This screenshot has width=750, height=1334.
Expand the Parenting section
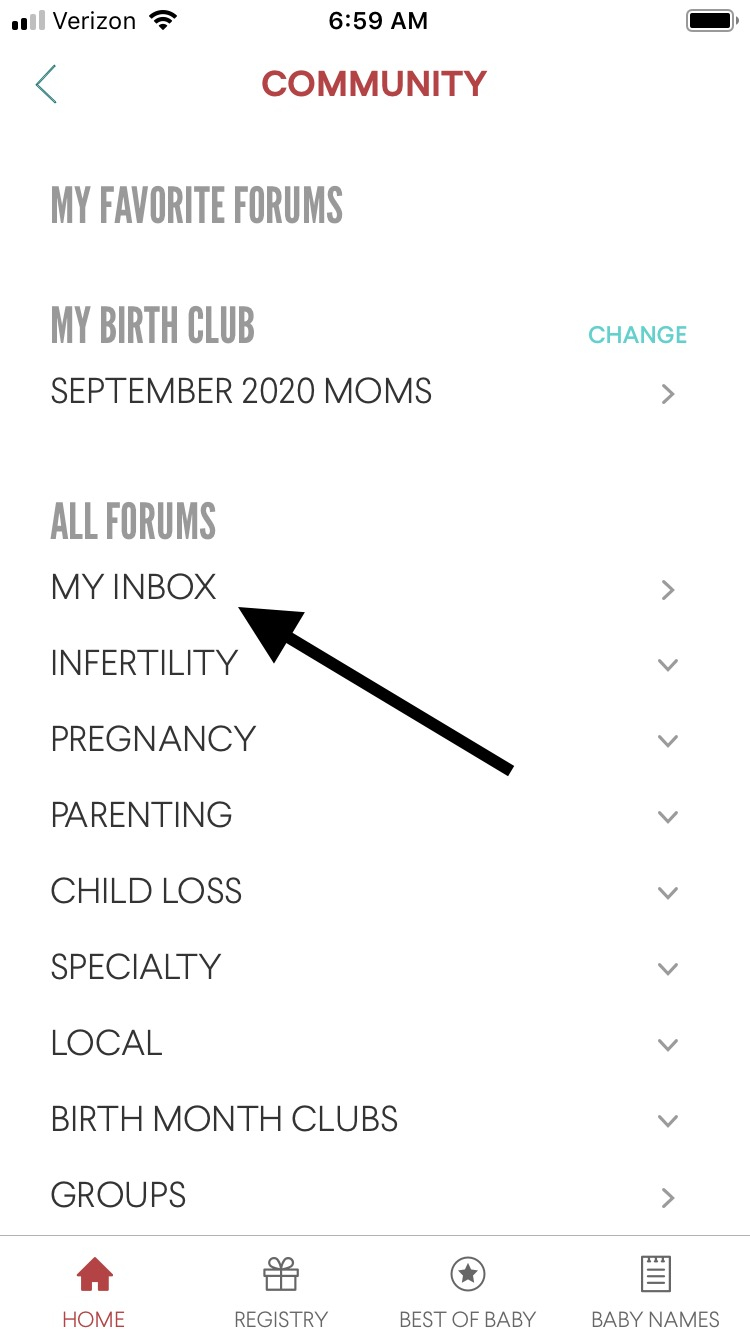click(375, 815)
